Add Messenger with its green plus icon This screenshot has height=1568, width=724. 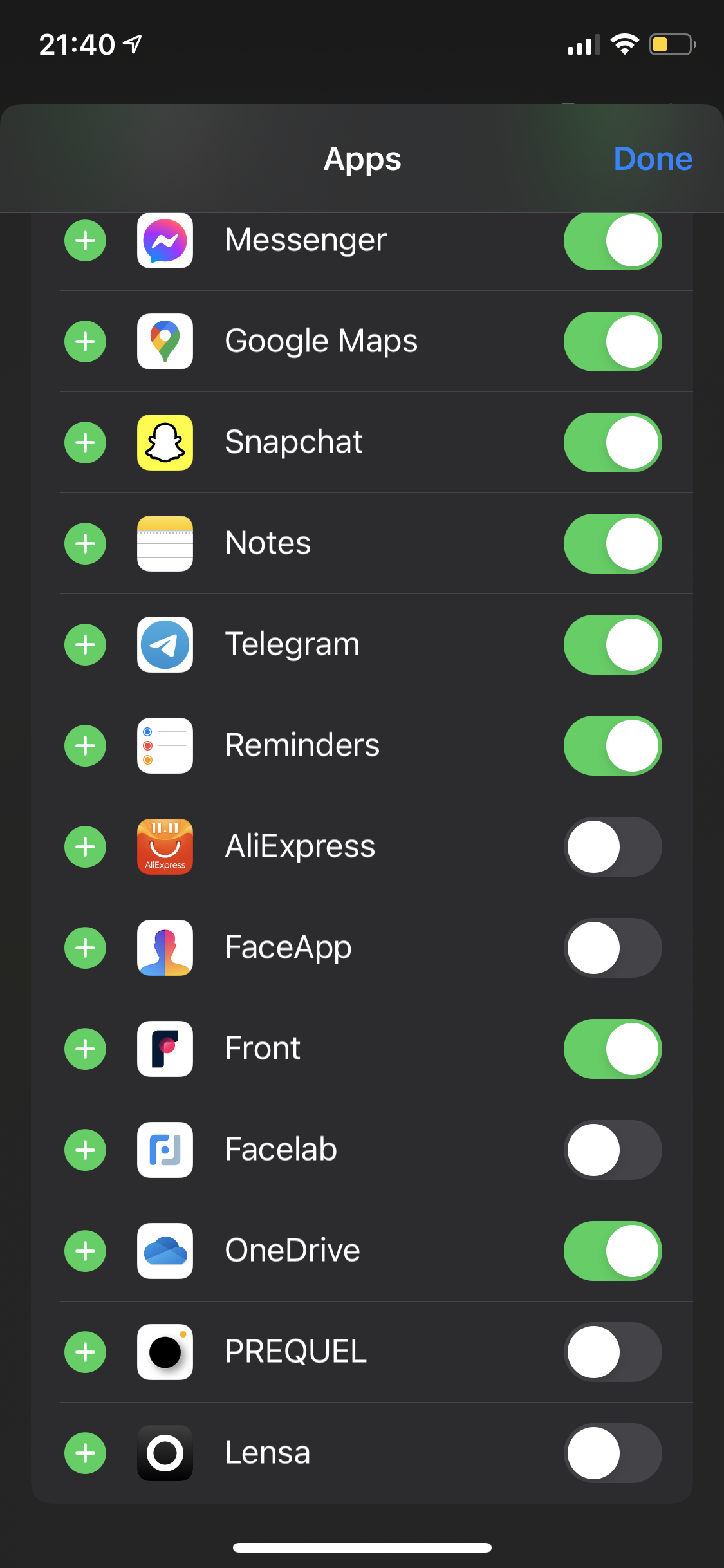[x=86, y=241]
